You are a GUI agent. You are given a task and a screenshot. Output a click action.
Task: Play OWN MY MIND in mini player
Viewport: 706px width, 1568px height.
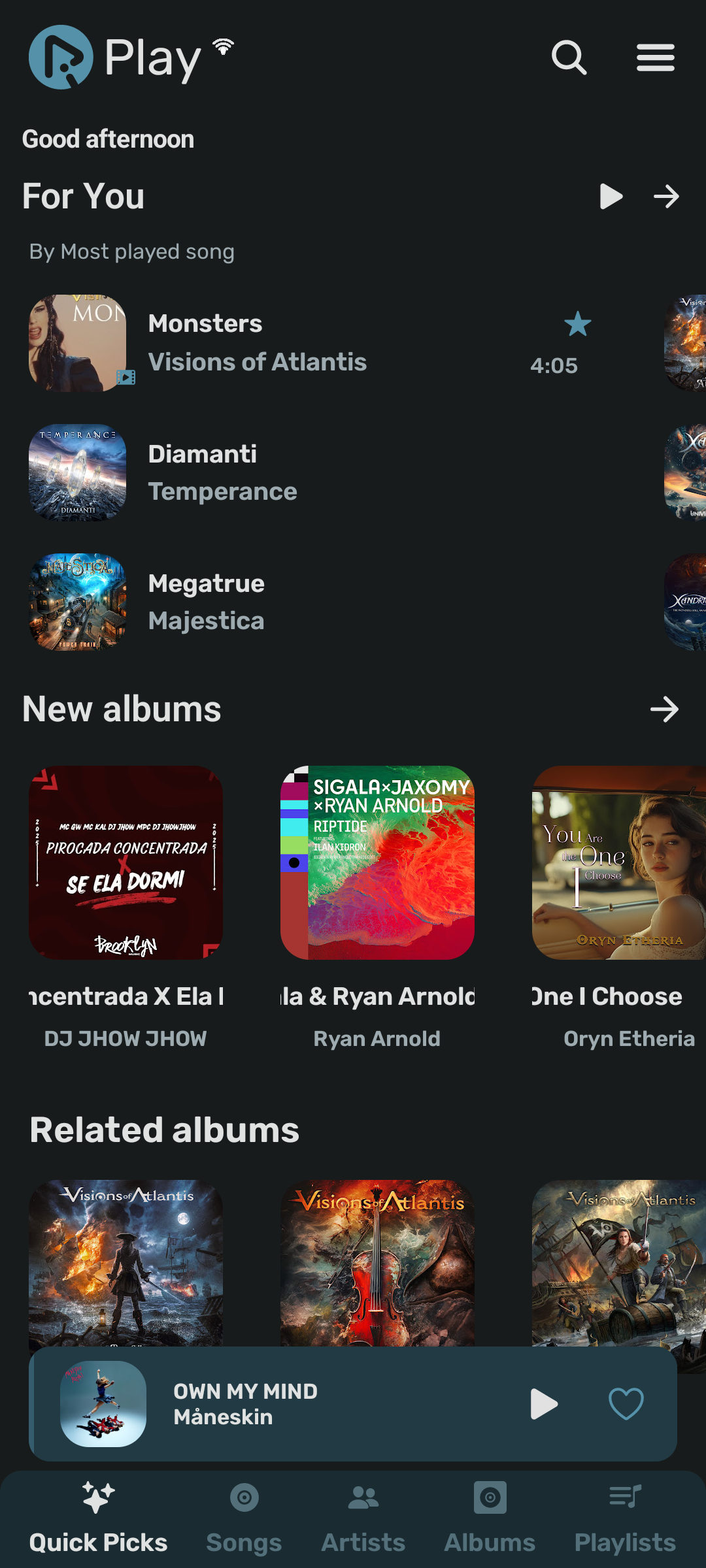pos(543,1404)
